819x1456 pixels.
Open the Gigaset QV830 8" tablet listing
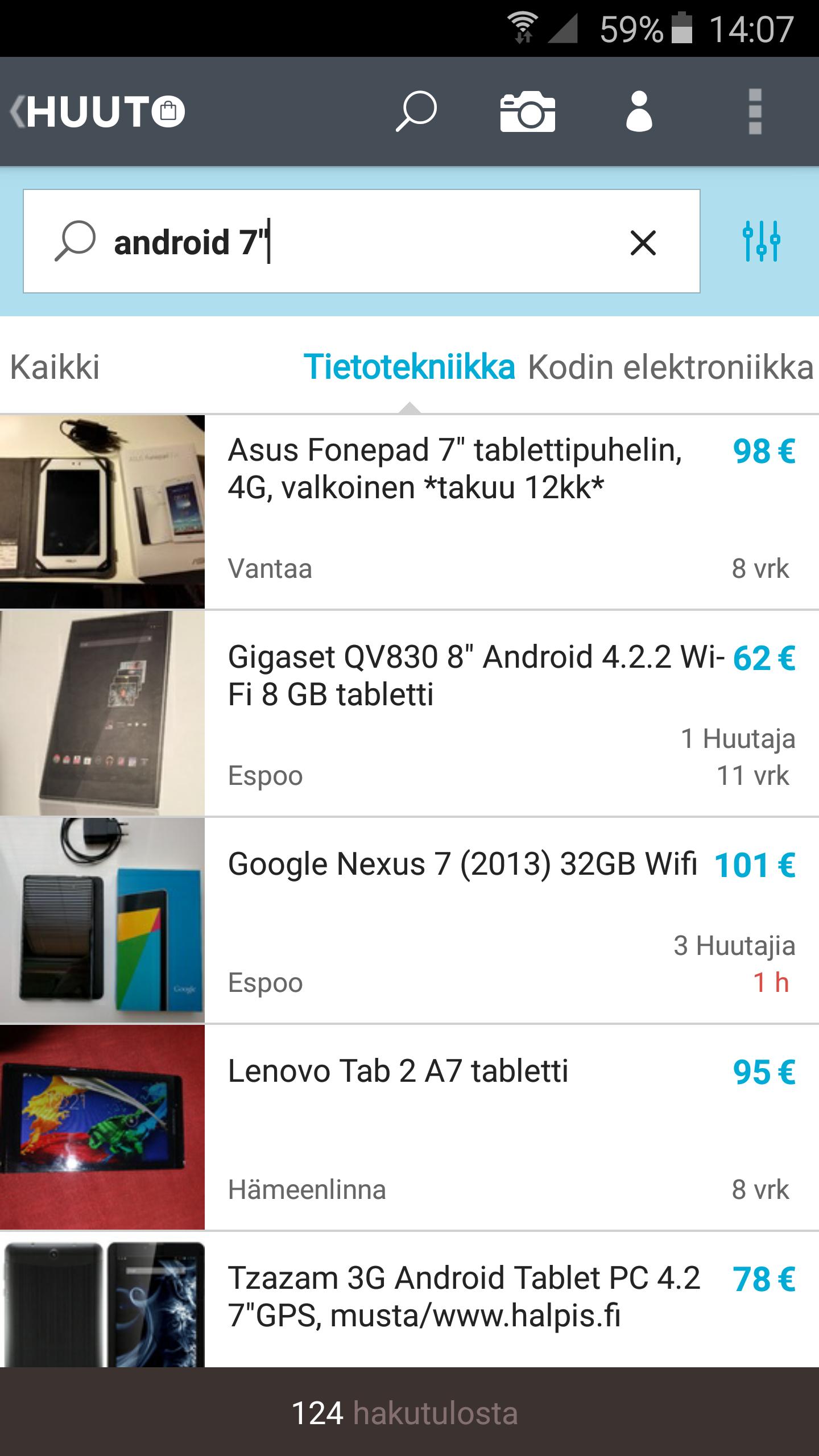tap(455, 714)
